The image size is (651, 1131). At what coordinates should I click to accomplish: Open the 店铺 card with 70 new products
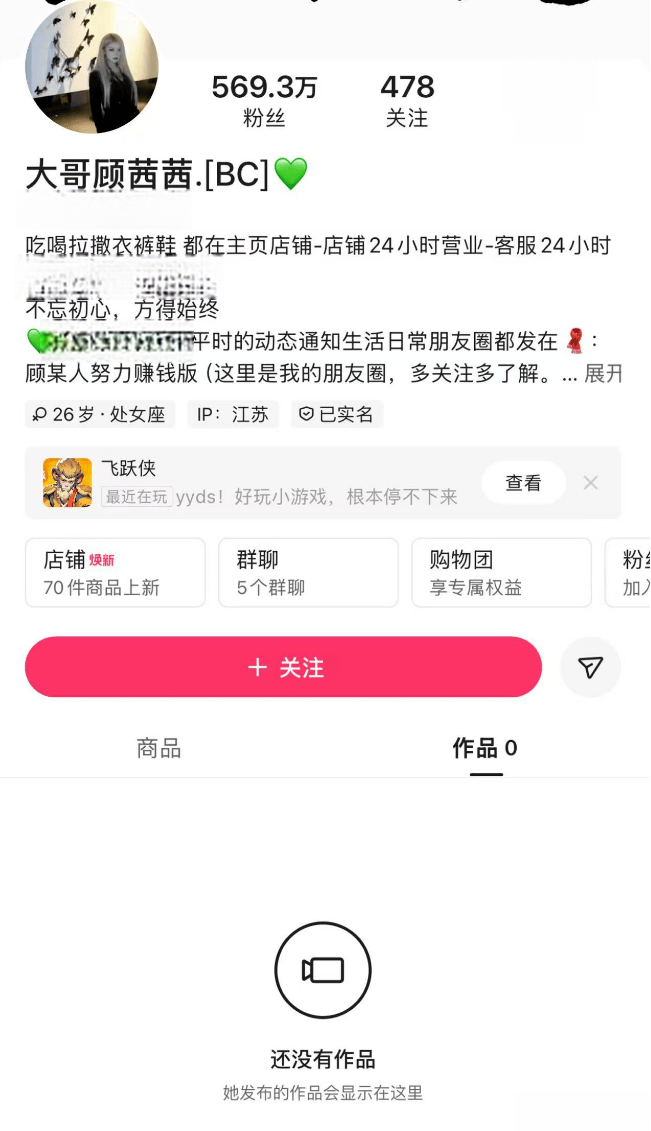[x=115, y=573]
